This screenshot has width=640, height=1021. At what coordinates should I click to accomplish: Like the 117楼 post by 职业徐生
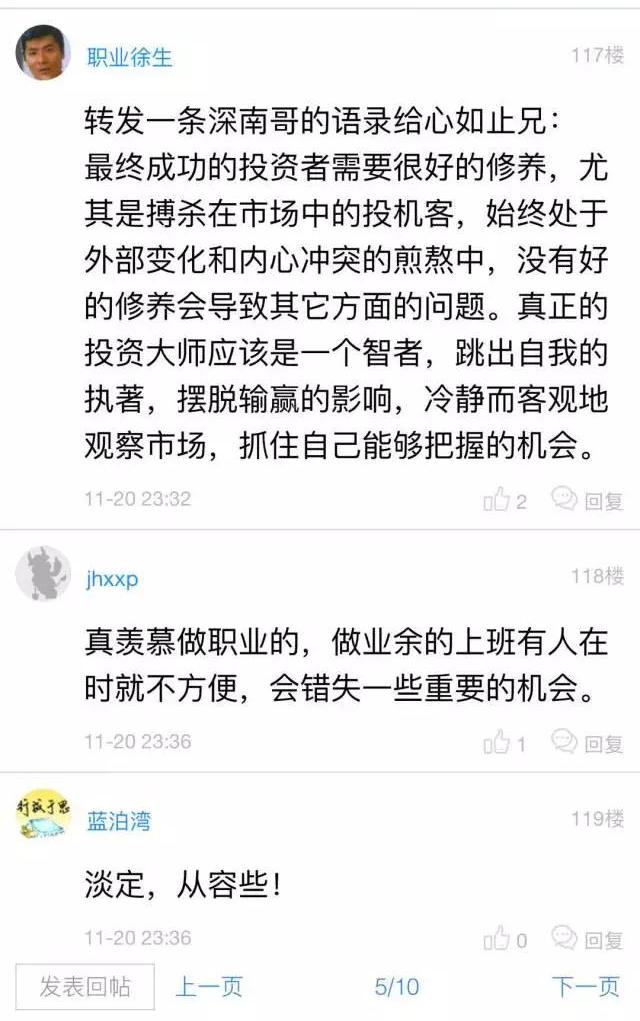(505, 500)
